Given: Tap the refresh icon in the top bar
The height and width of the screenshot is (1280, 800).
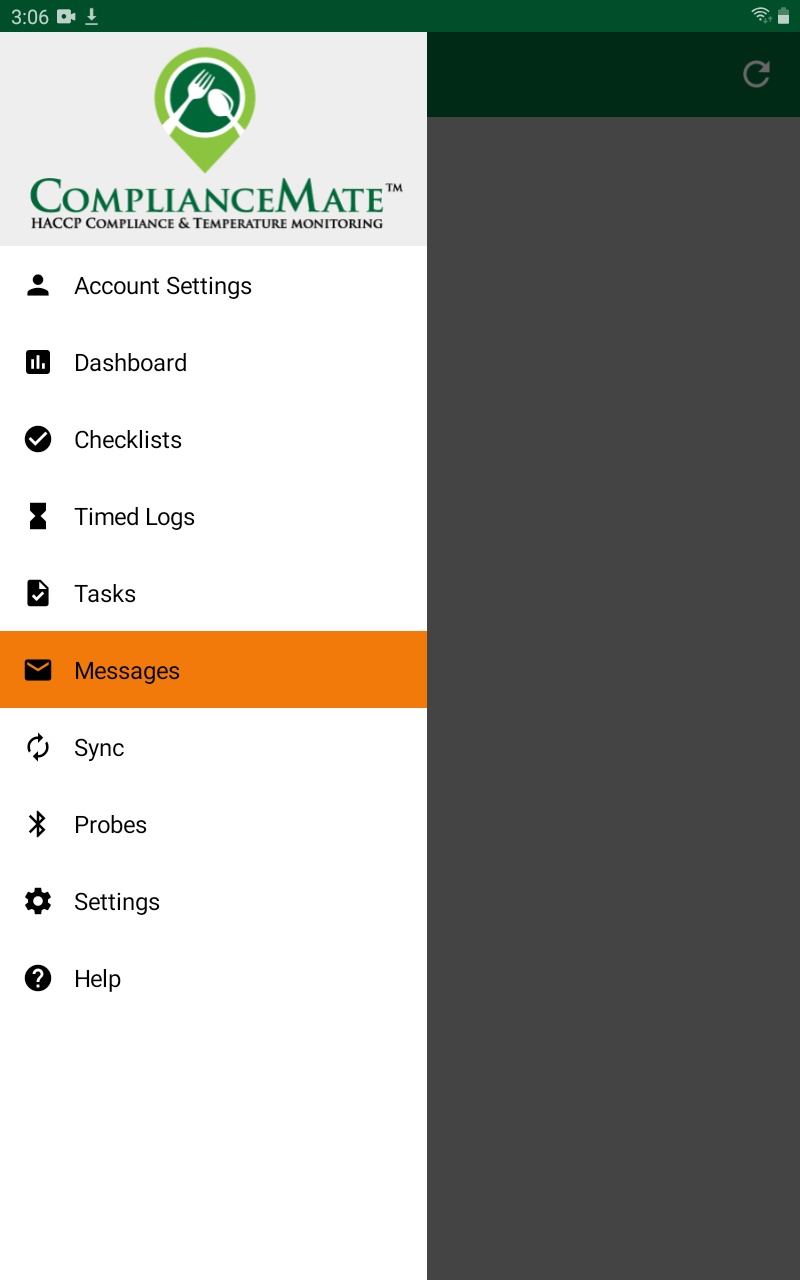Looking at the screenshot, I should [756, 74].
